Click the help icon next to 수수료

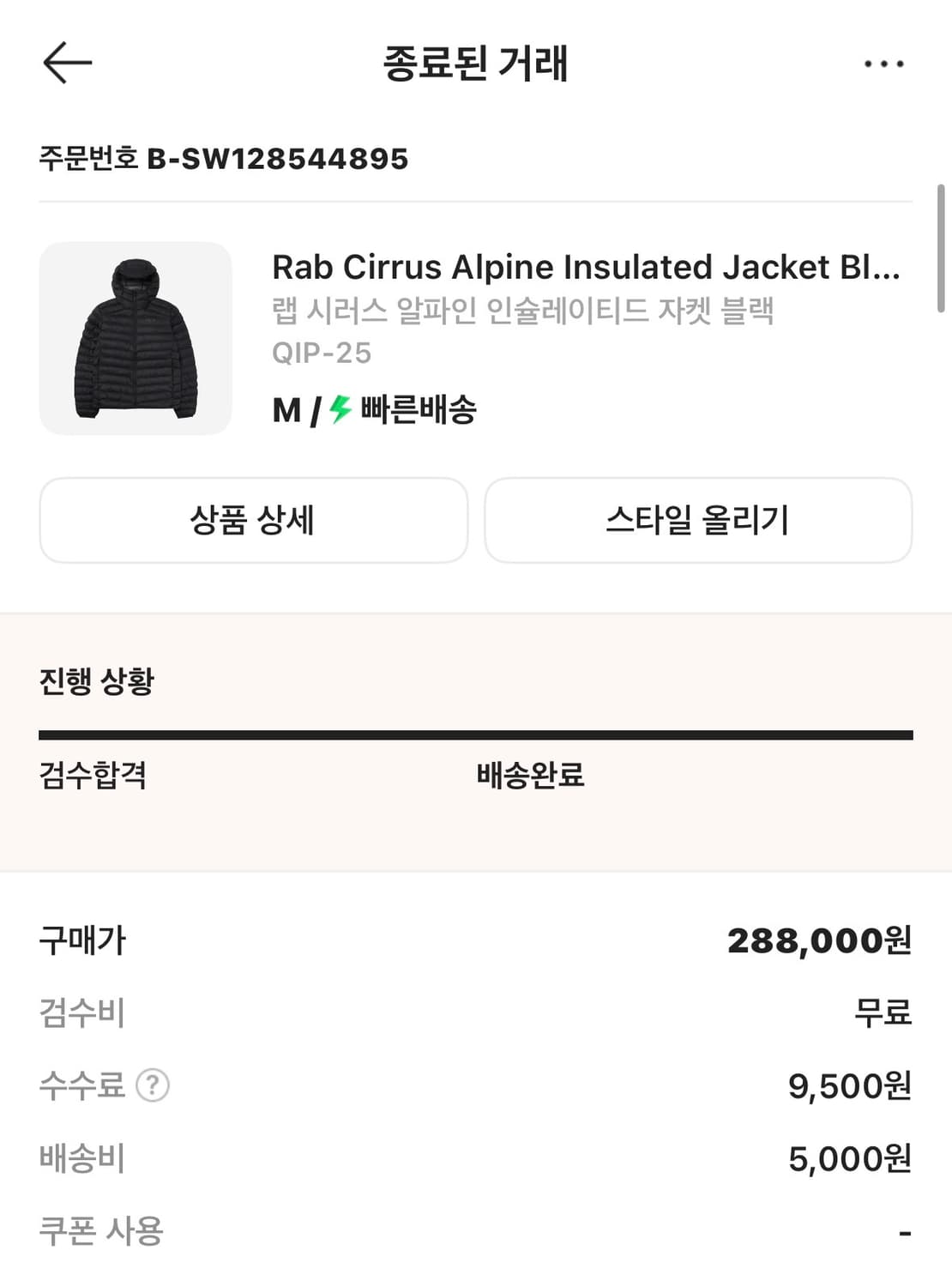click(153, 1086)
